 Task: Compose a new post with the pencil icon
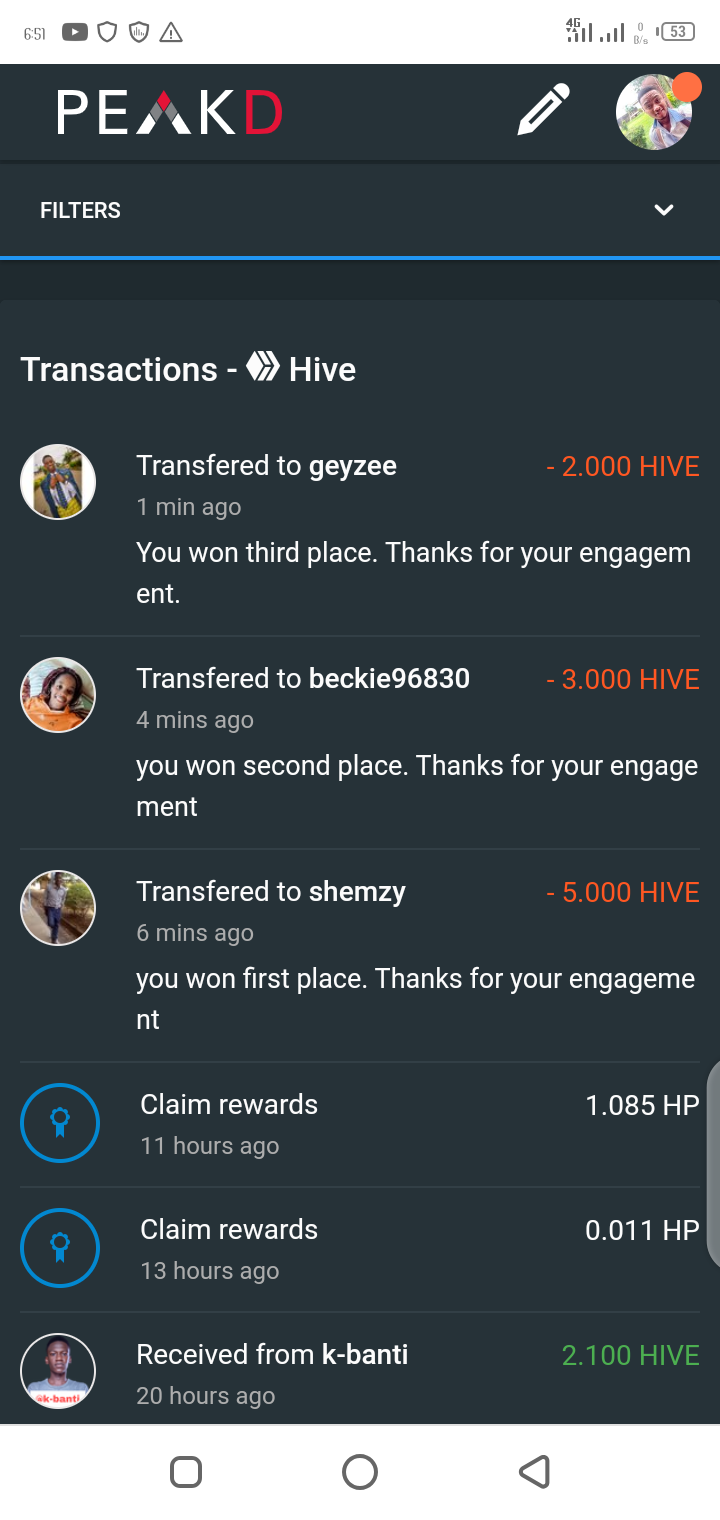(x=543, y=110)
